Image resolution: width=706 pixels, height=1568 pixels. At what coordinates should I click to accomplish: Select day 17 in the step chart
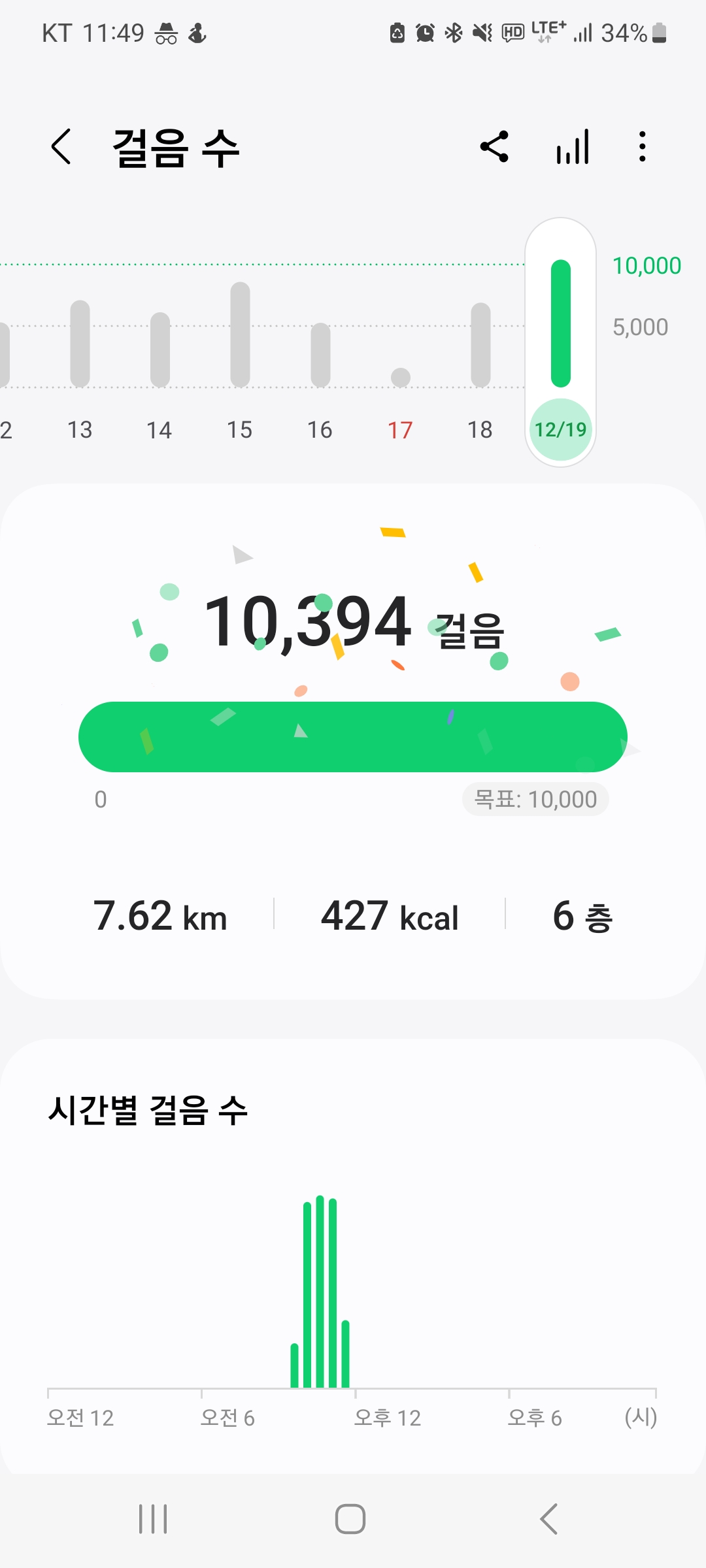point(400,392)
